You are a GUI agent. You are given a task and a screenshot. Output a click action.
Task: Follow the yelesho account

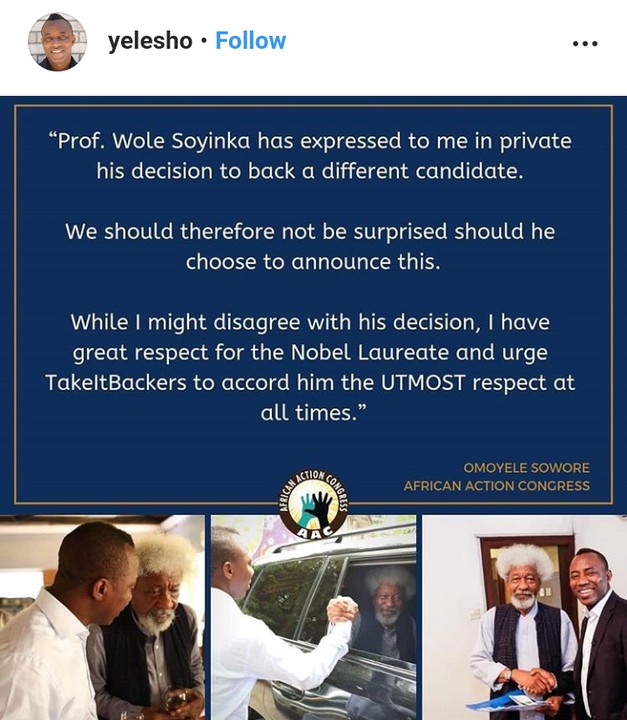250,42
